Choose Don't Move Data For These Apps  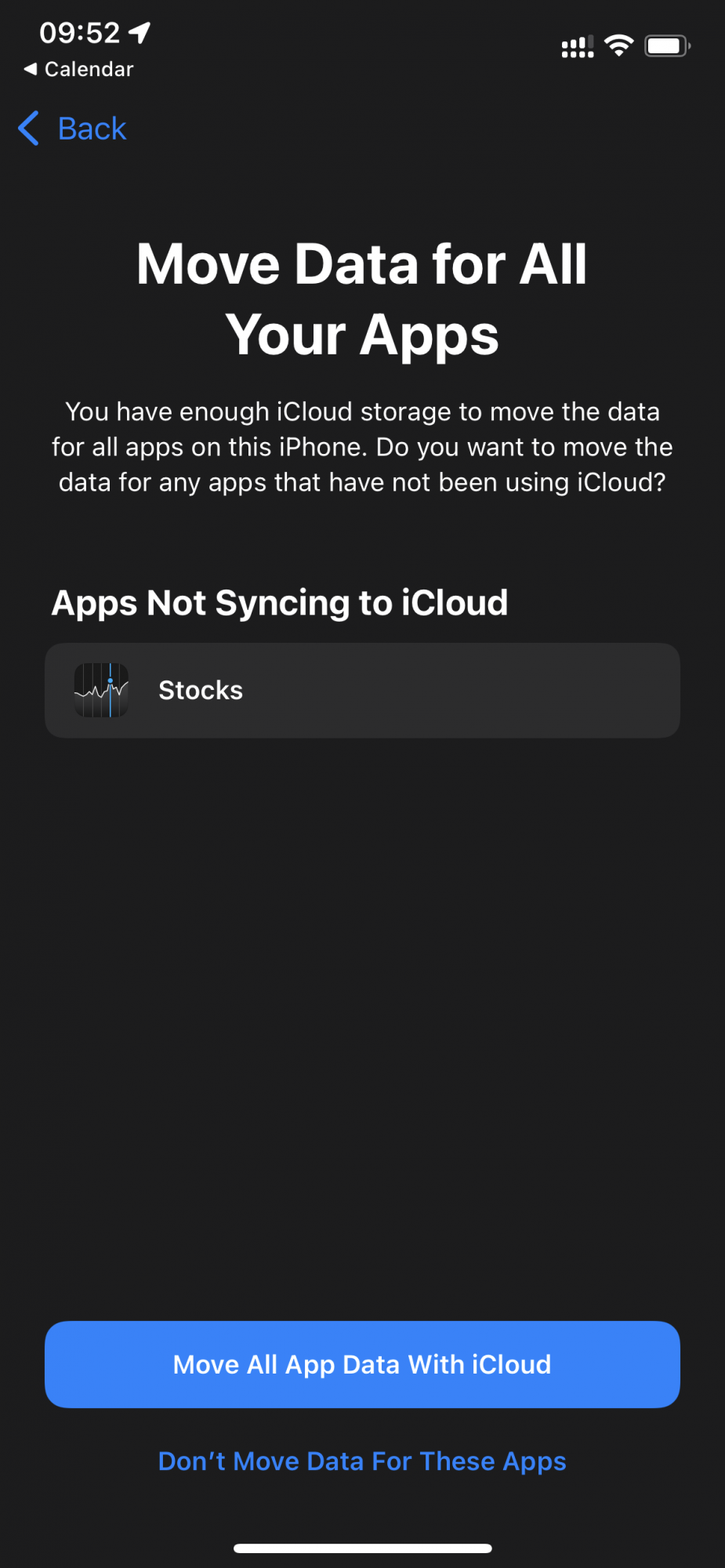pos(362,1461)
